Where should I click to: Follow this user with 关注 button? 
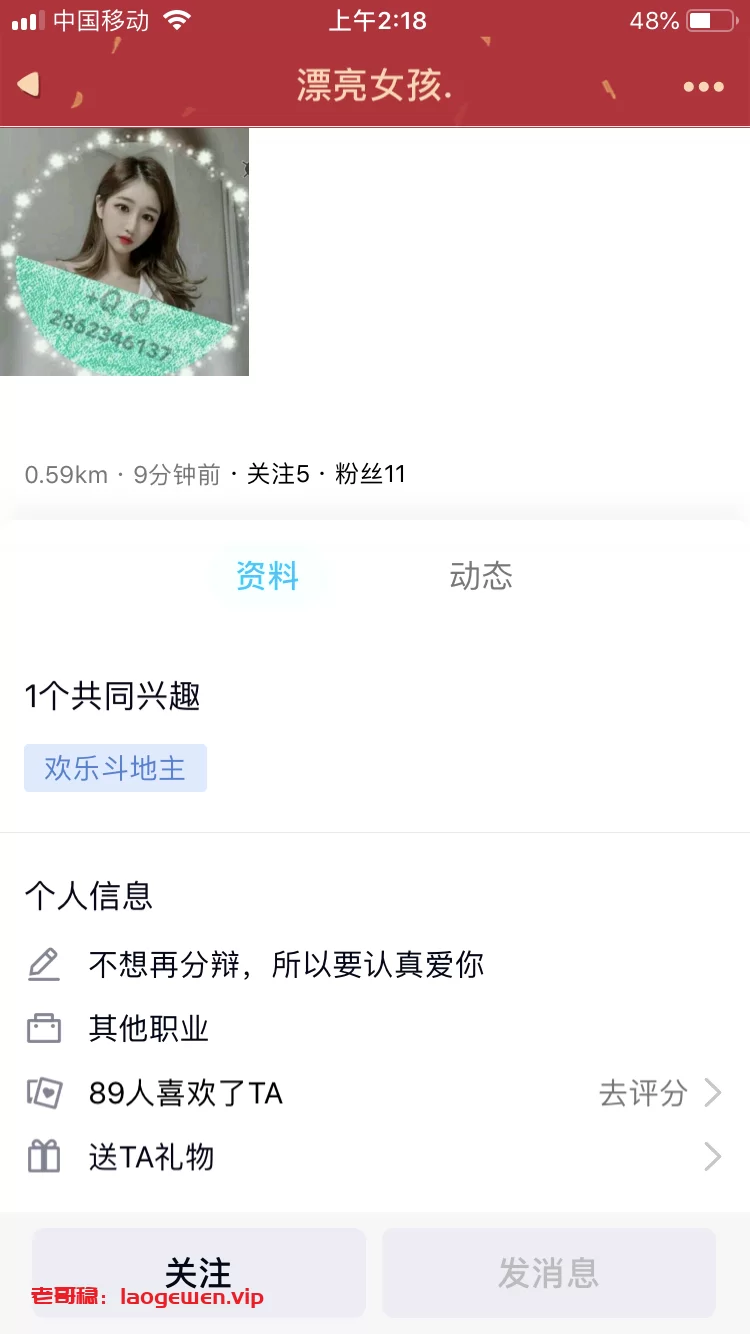[x=199, y=1272]
